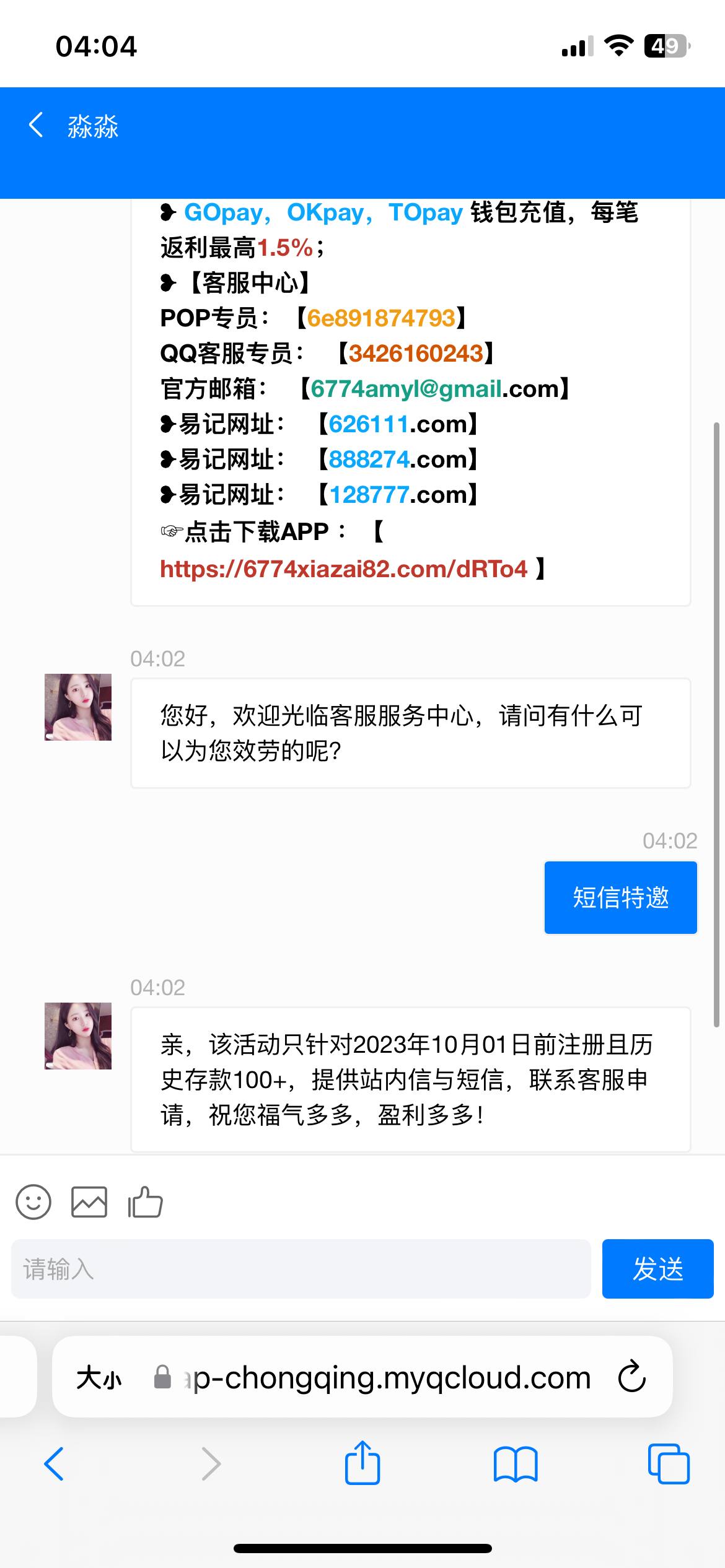Show all open browser tabs
This screenshot has width=725, height=1568.
click(x=668, y=1464)
